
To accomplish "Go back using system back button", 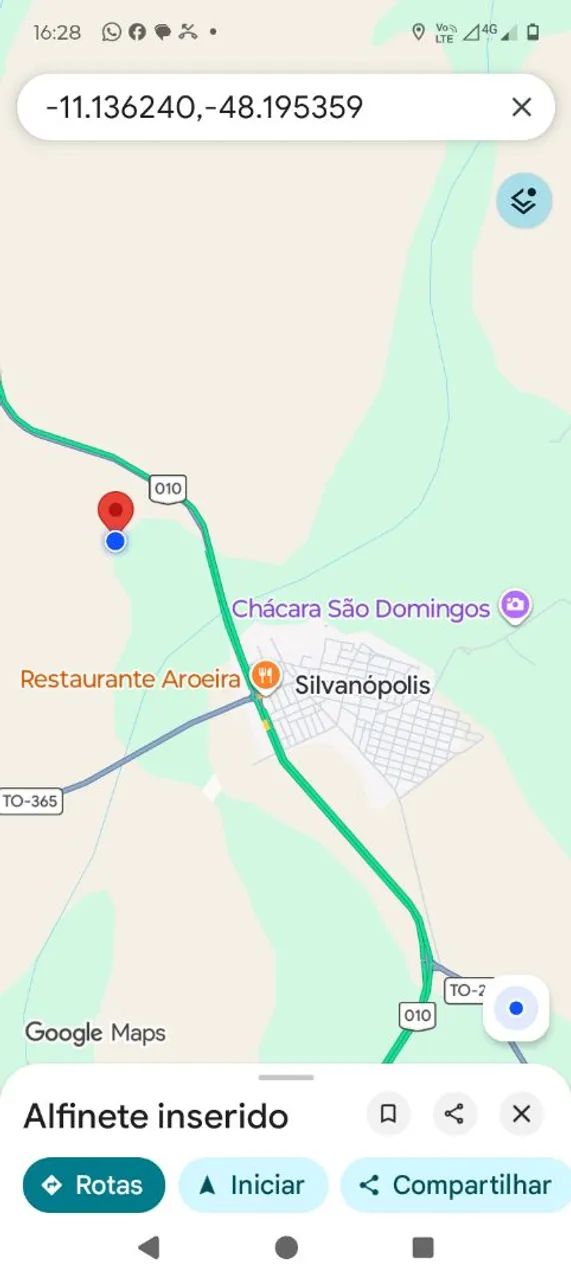I will 149,1246.
